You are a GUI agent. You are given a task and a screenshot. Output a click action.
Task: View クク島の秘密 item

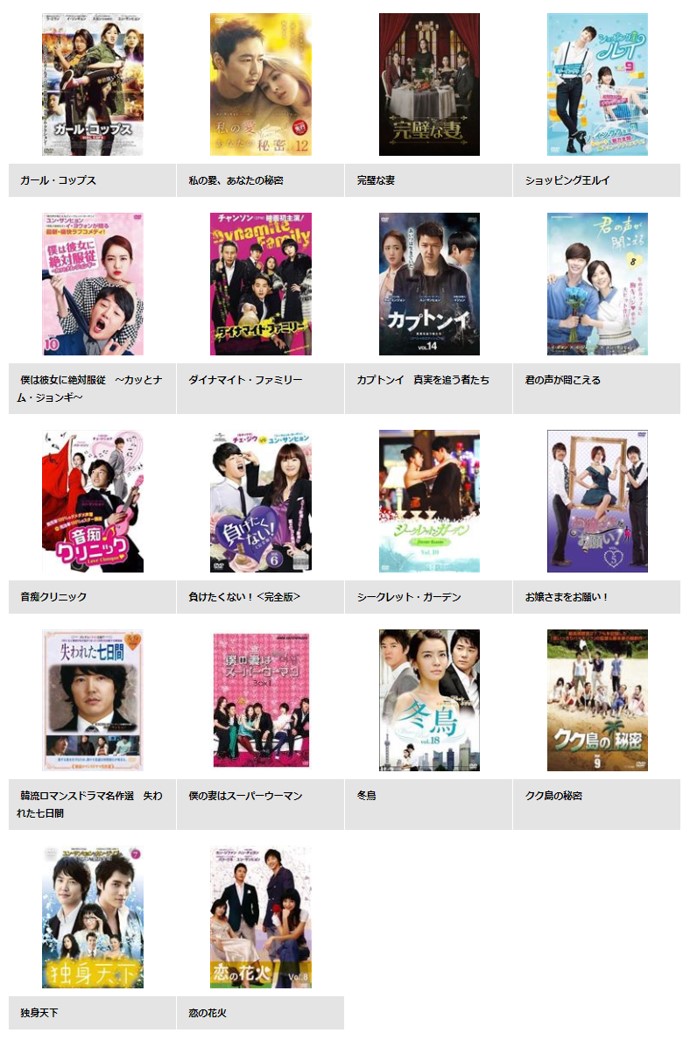coord(597,700)
